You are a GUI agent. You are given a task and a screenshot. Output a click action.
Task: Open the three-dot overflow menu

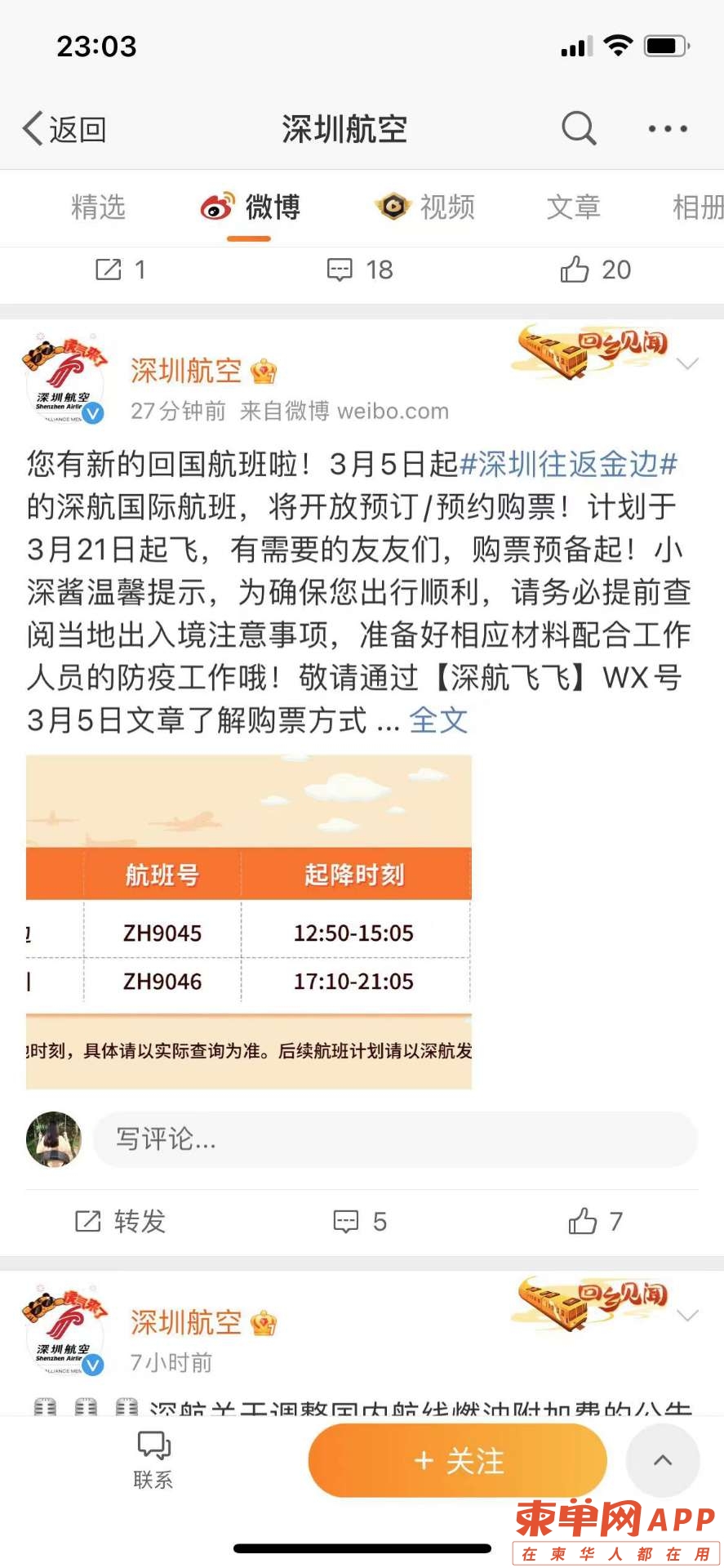667,129
